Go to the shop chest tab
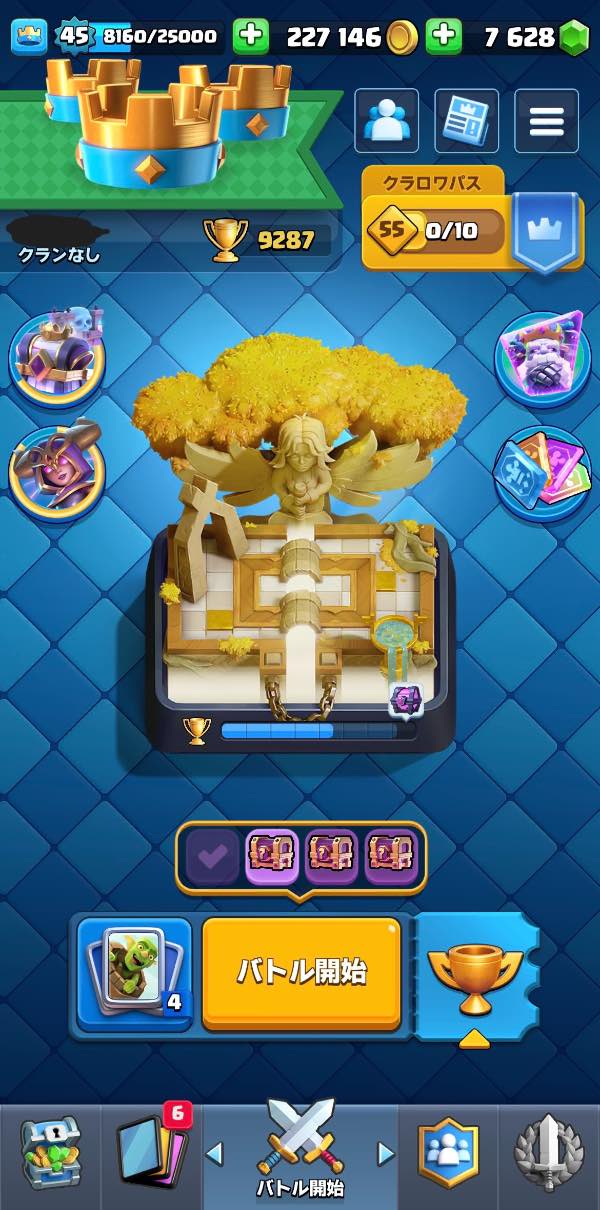The width and height of the screenshot is (600, 1210). coord(50,1157)
